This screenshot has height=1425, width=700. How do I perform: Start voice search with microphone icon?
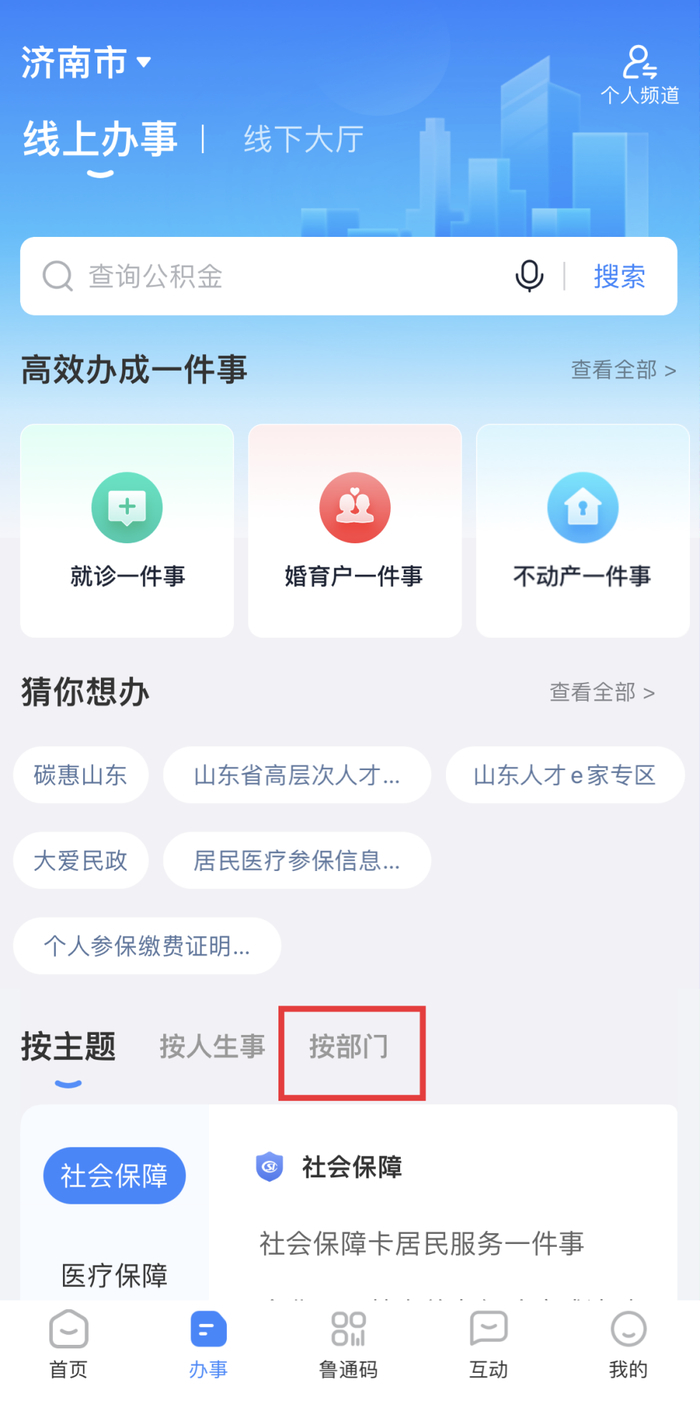(x=529, y=276)
